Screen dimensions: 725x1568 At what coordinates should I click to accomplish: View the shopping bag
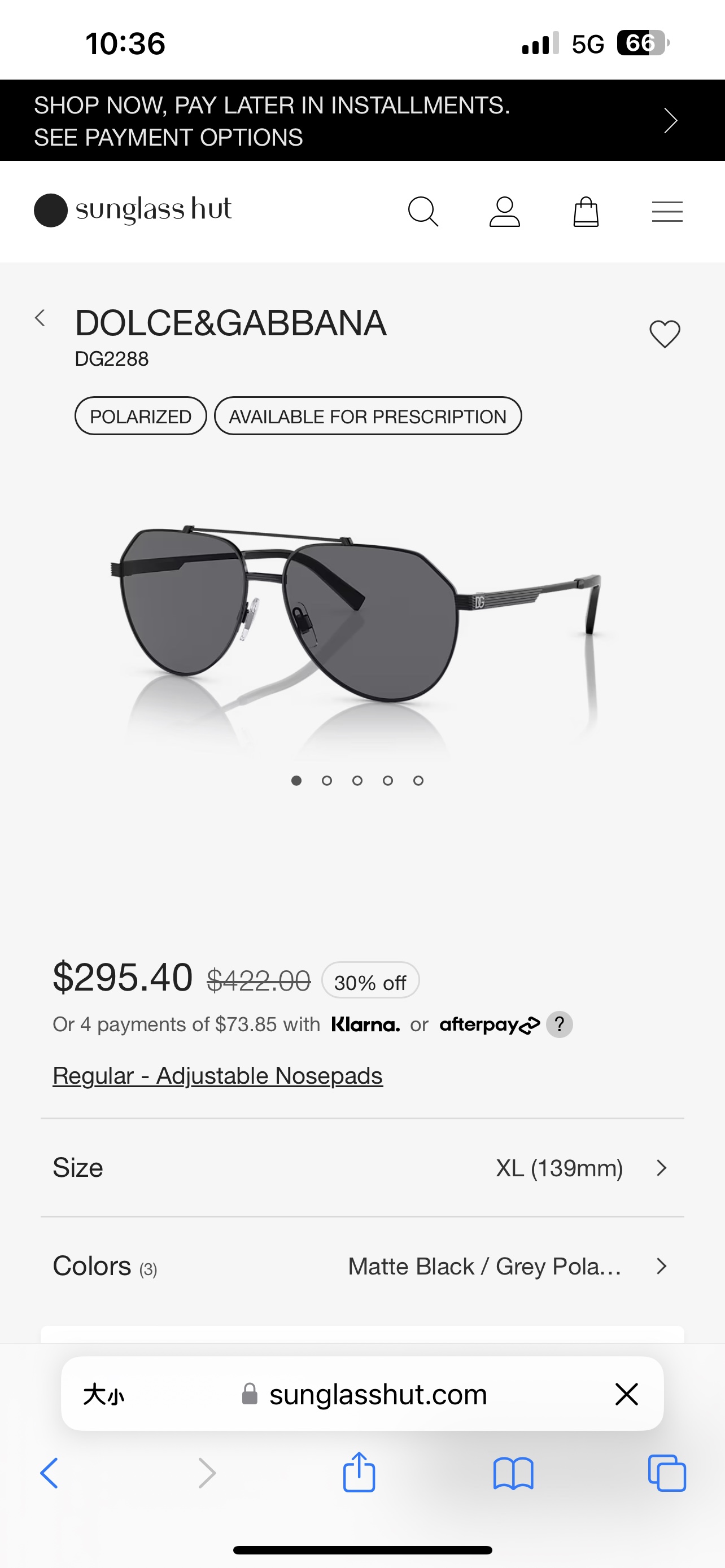coord(586,212)
